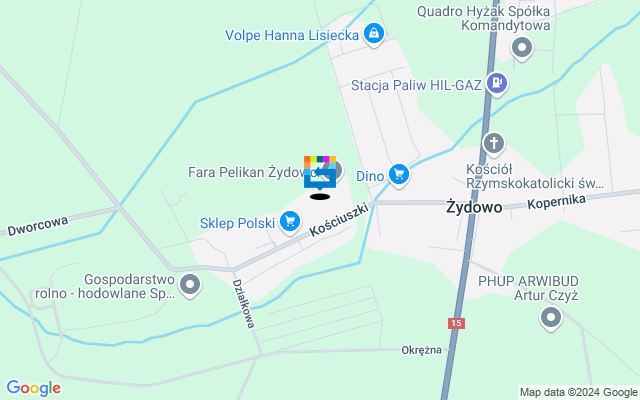Viewport: 640px width, 400px height.
Task: Tap the colorful custom location marker
Action: (x=319, y=174)
